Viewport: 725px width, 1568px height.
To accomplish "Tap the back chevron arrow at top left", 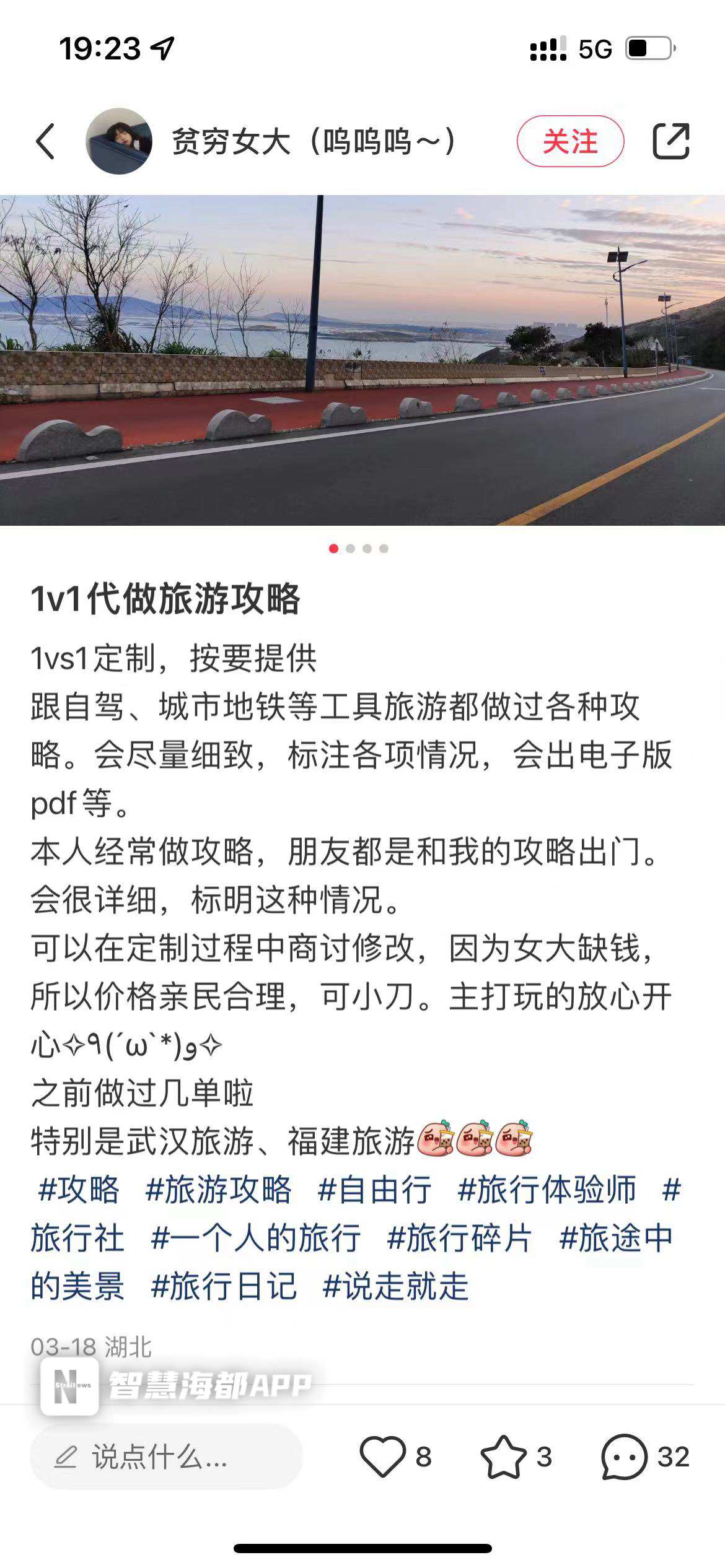I will (45, 141).
